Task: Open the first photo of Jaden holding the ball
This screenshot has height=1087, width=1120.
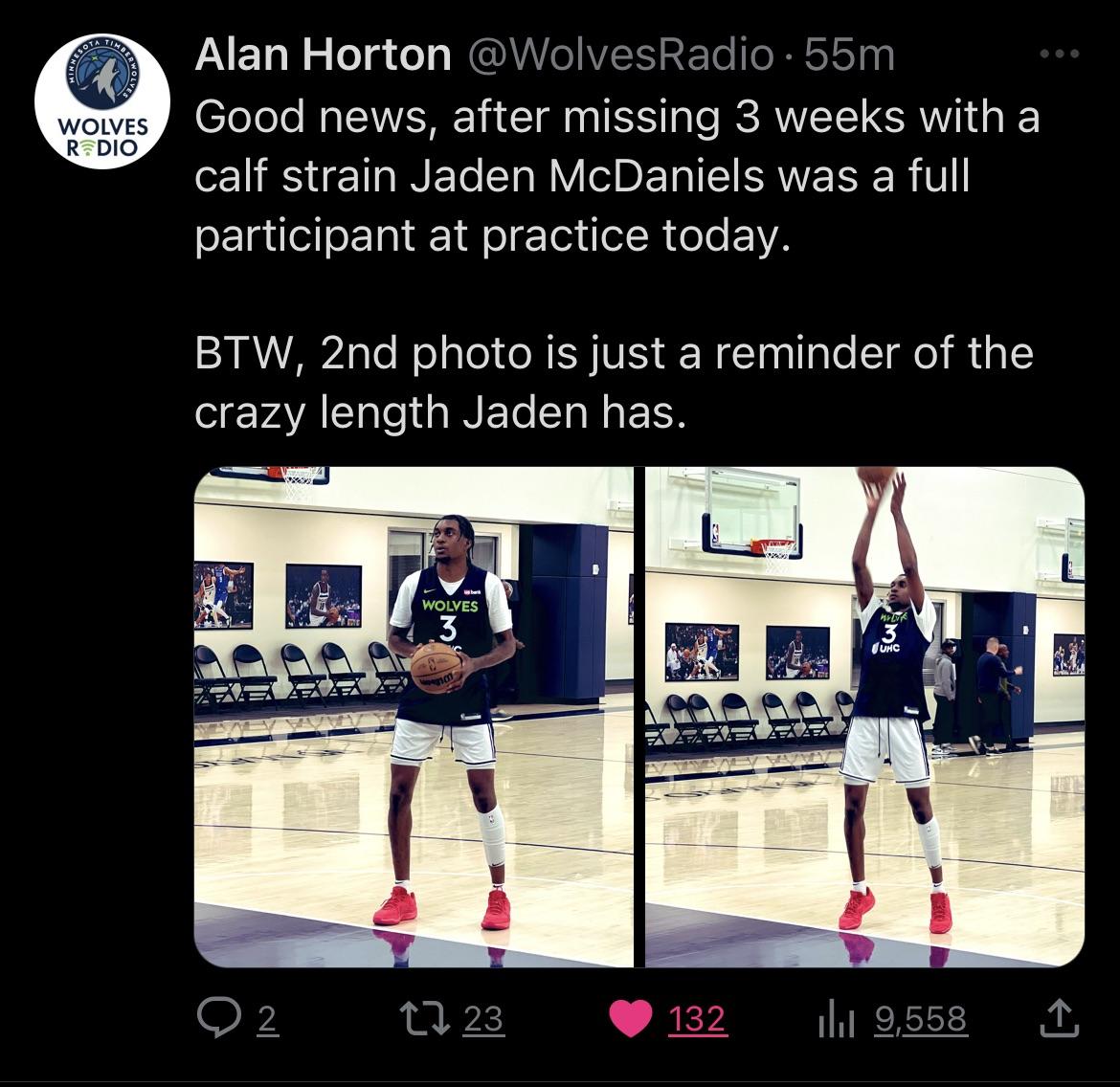Action: click(x=414, y=716)
